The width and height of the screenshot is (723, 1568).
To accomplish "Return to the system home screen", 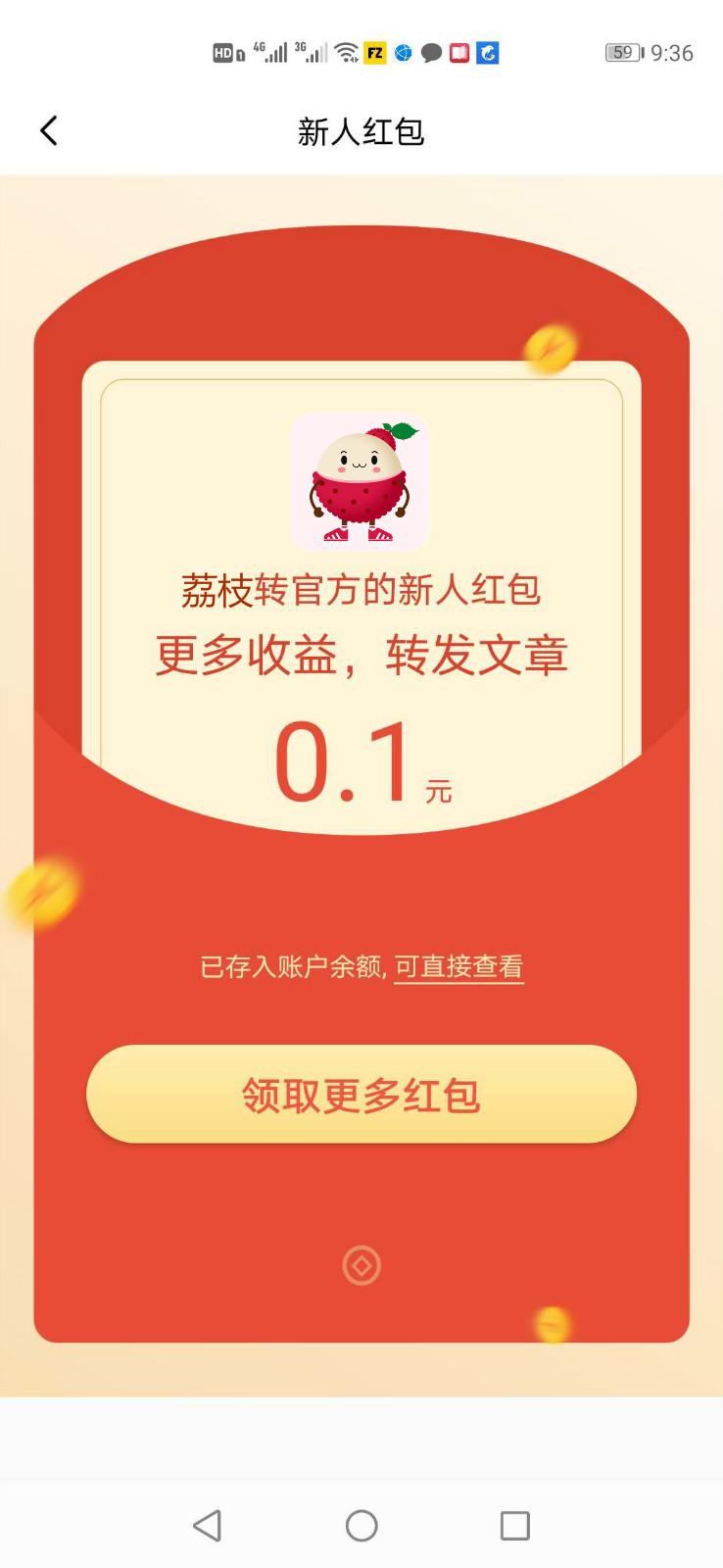I will coord(361,1525).
